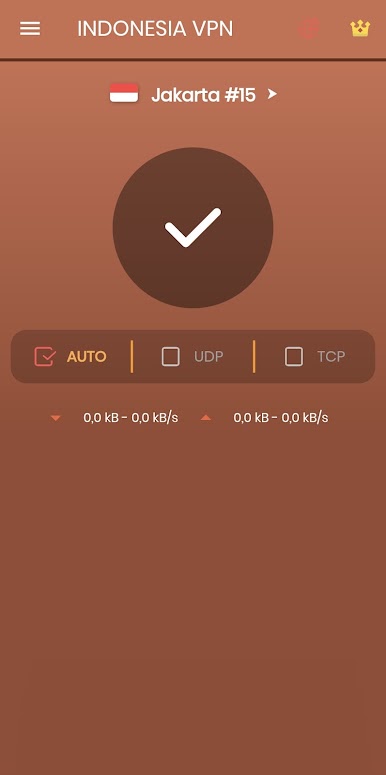Open the Jakarta #15 server selector
386x775 pixels.
click(193, 94)
